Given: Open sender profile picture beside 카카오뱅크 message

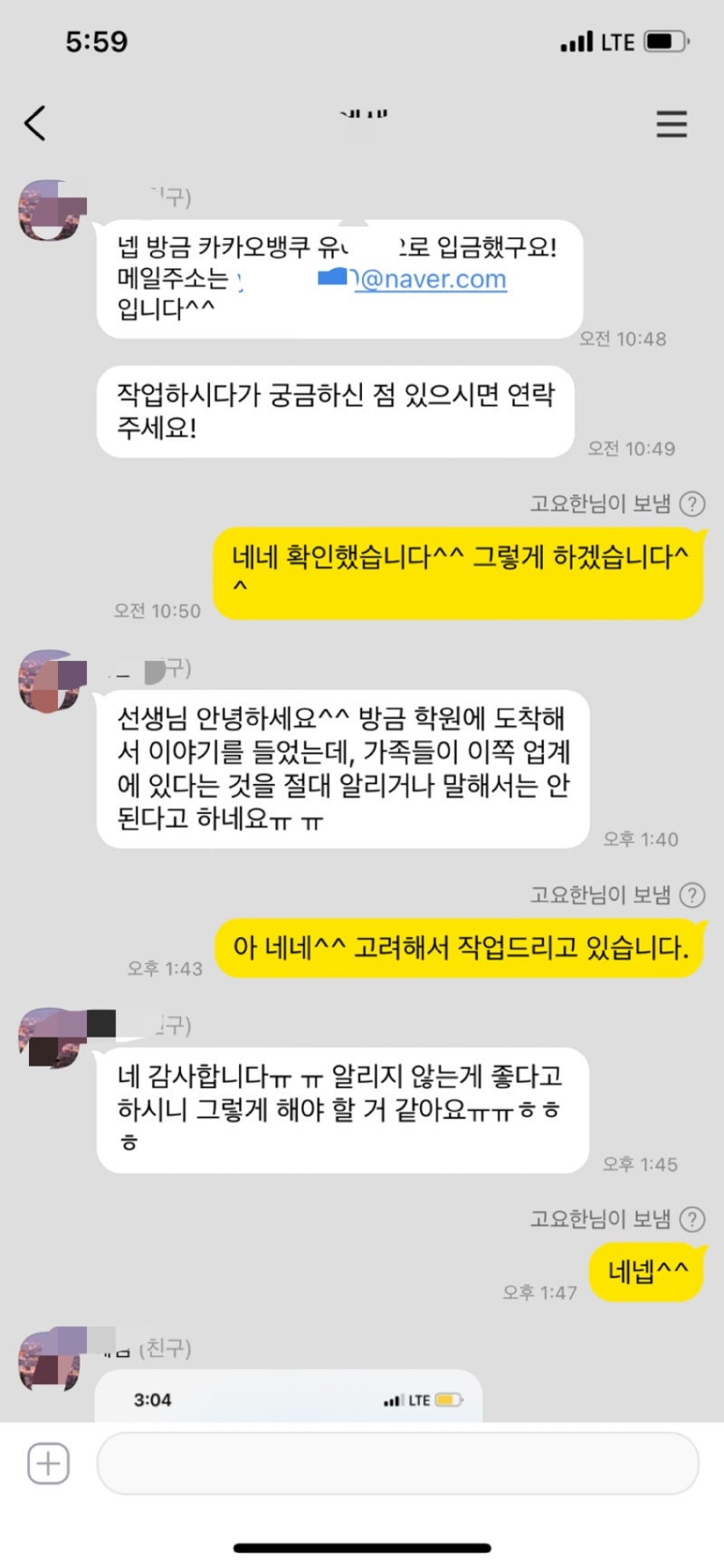Looking at the screenshot, I should 50,210.
